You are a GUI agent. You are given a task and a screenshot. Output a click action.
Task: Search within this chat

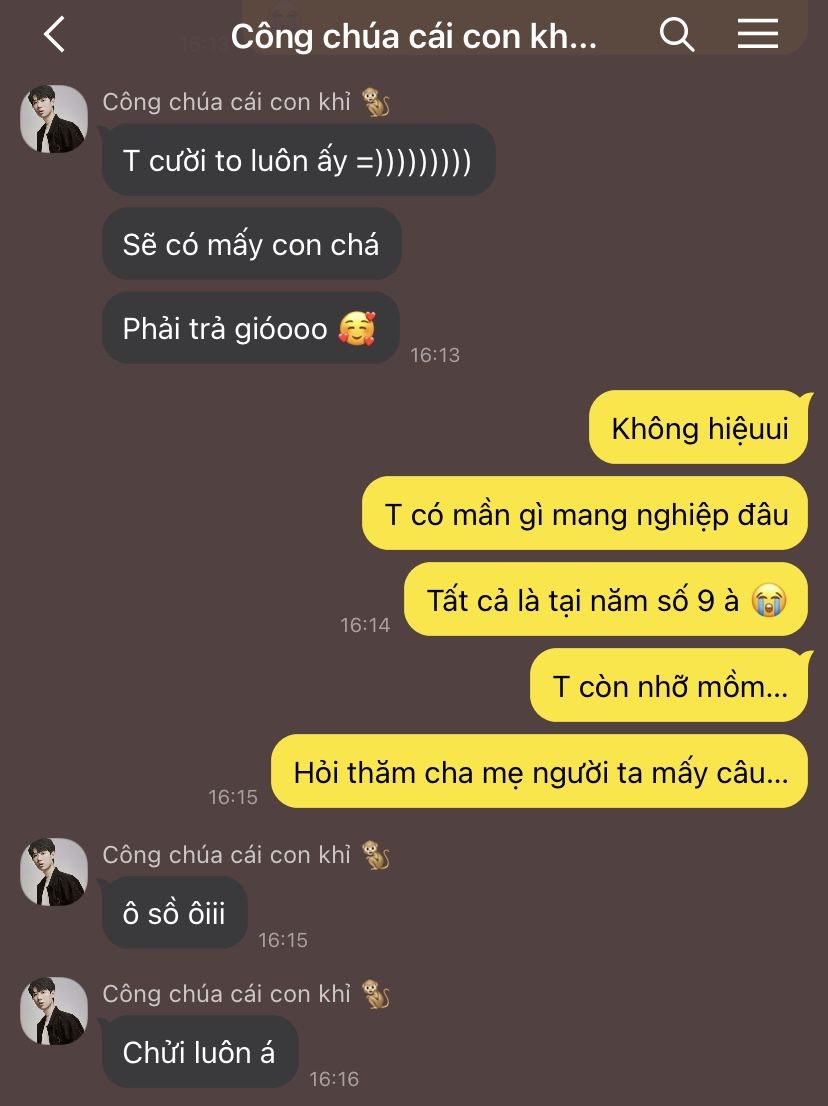[x=677, y=35]
